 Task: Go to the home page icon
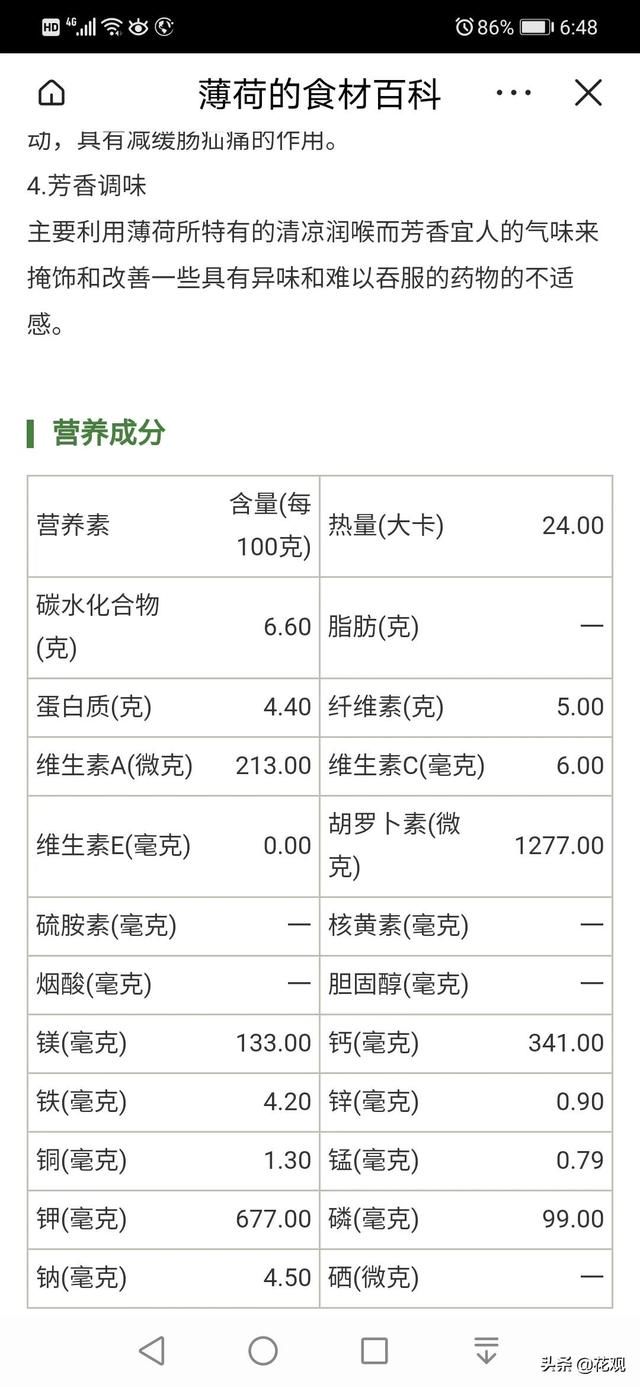[51, 94]
